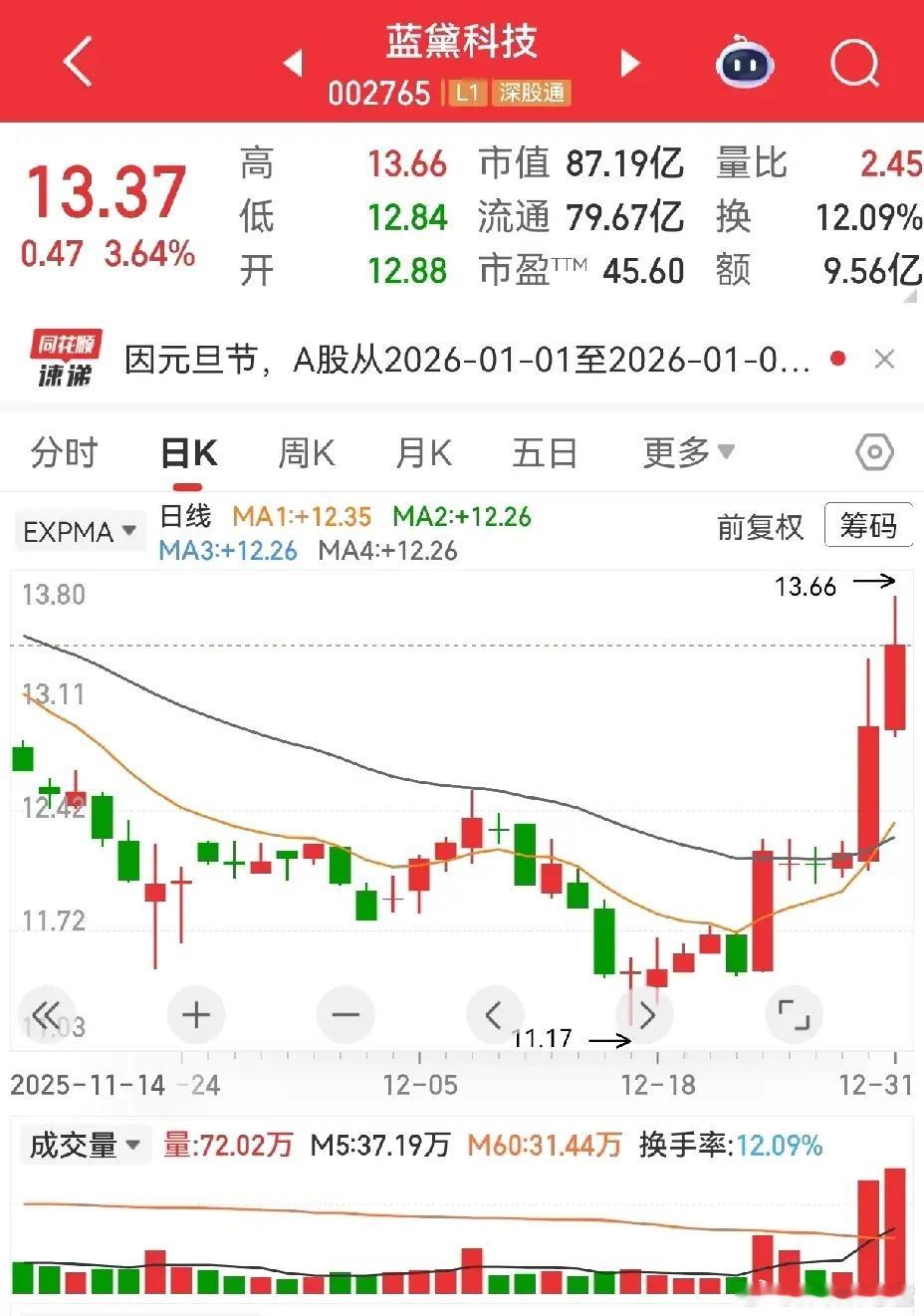The image size is (924, 1316).
Task: Switch to the 周K weekly chart tab
Action: (x=306, y=451)
